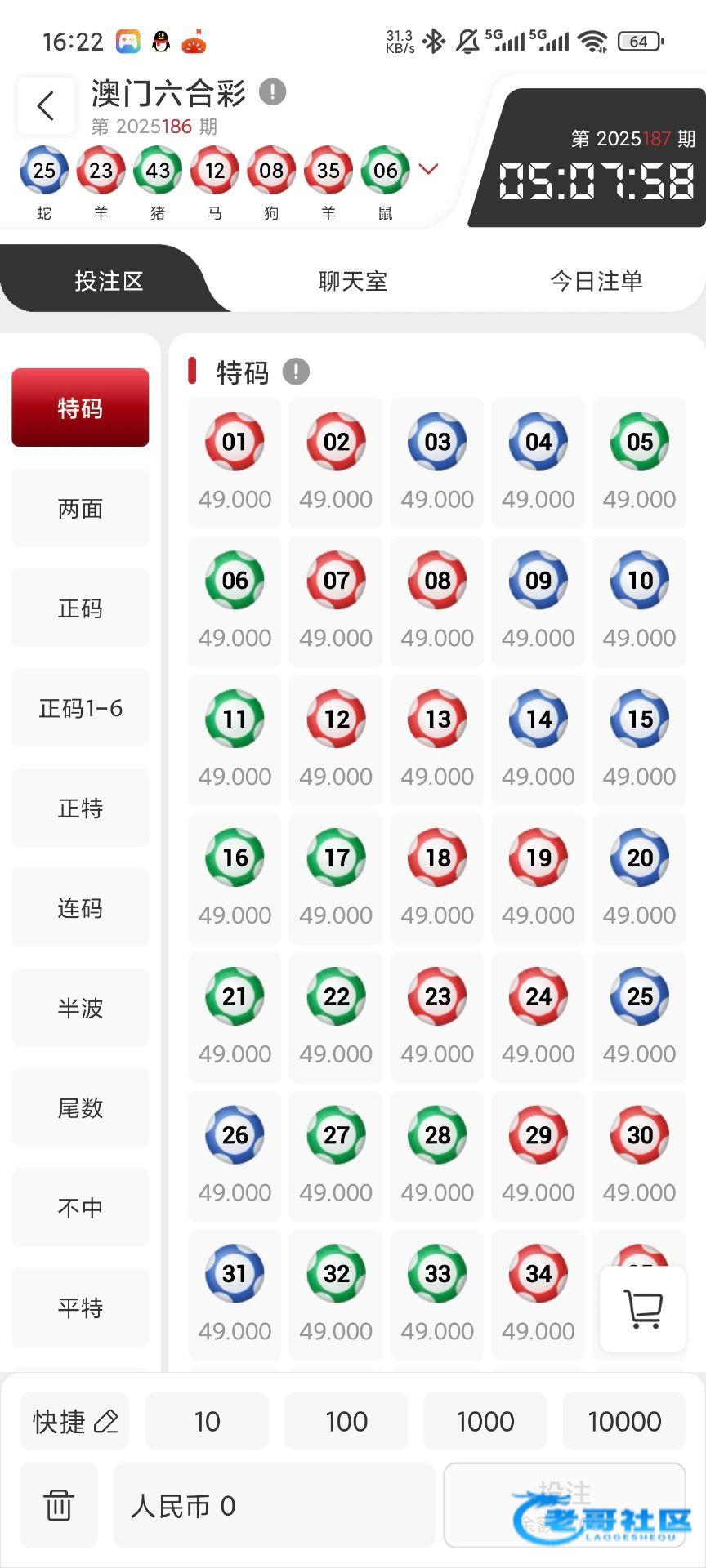Expand past draw results chevron
The image size is (706, 1568).
click(428, 169)
